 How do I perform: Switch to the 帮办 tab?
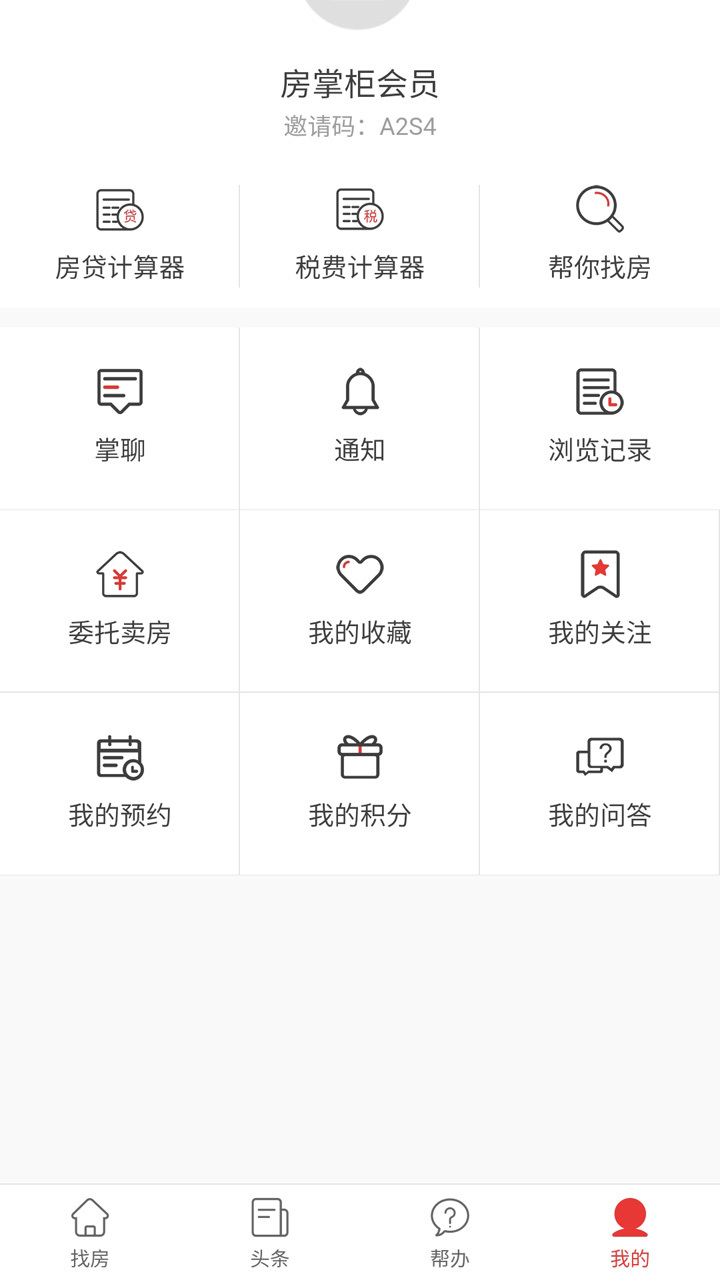click(450, 1232)
